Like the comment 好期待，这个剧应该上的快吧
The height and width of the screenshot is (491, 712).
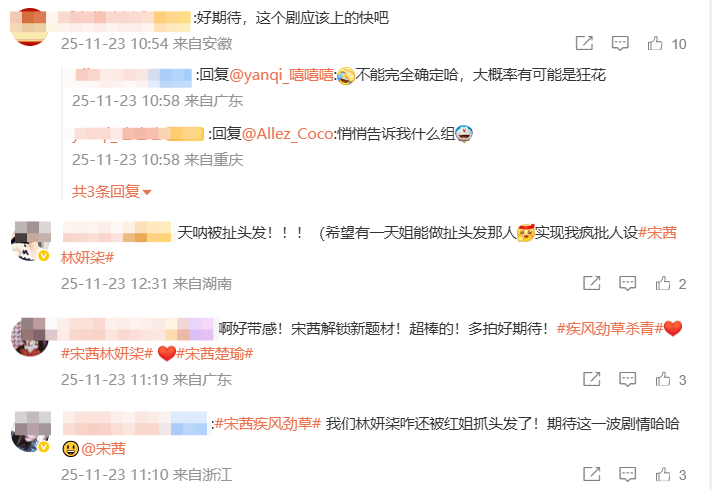point(656,43)
